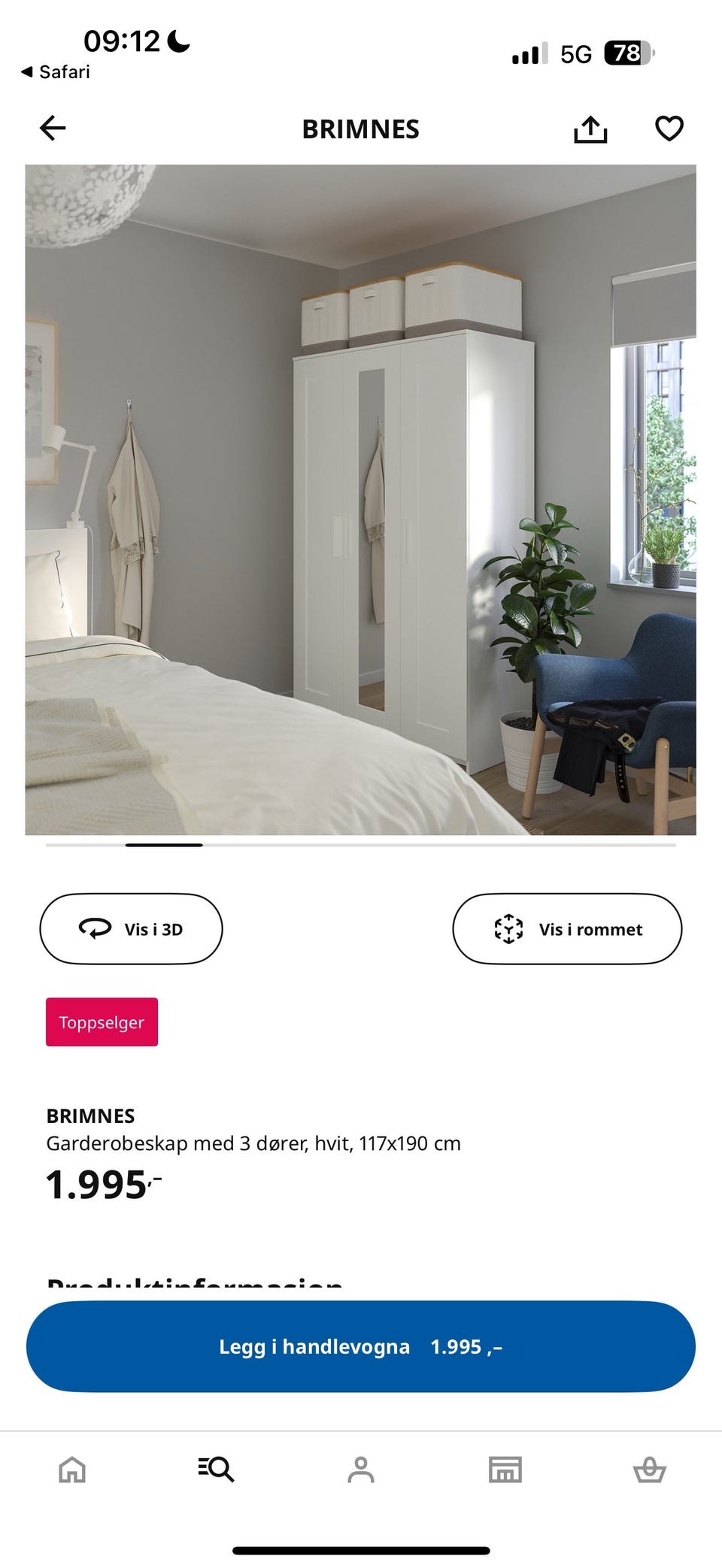The height and width of the screenshot is (1568, 722).
Task: Enable room view with Vis i rommet
Action: click(x=568, y=928)
